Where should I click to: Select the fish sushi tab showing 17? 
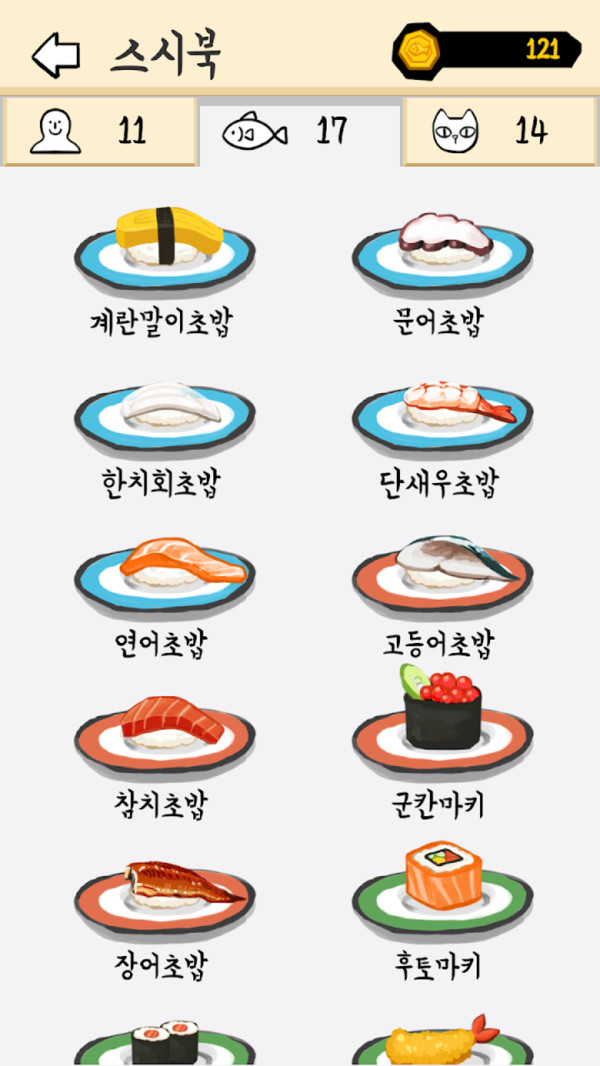[300, 131]
